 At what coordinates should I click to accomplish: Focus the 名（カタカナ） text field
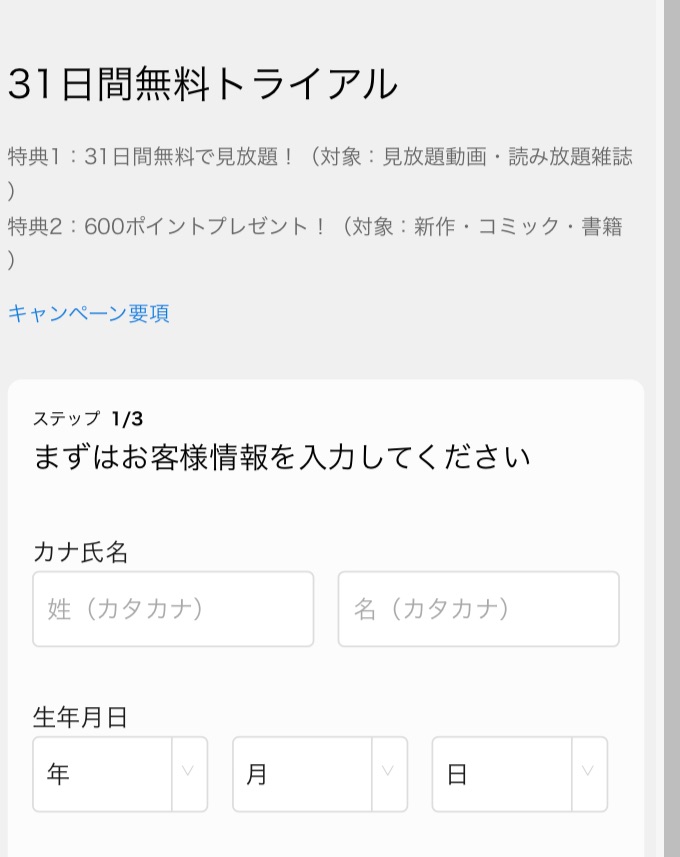pos(478,609)
